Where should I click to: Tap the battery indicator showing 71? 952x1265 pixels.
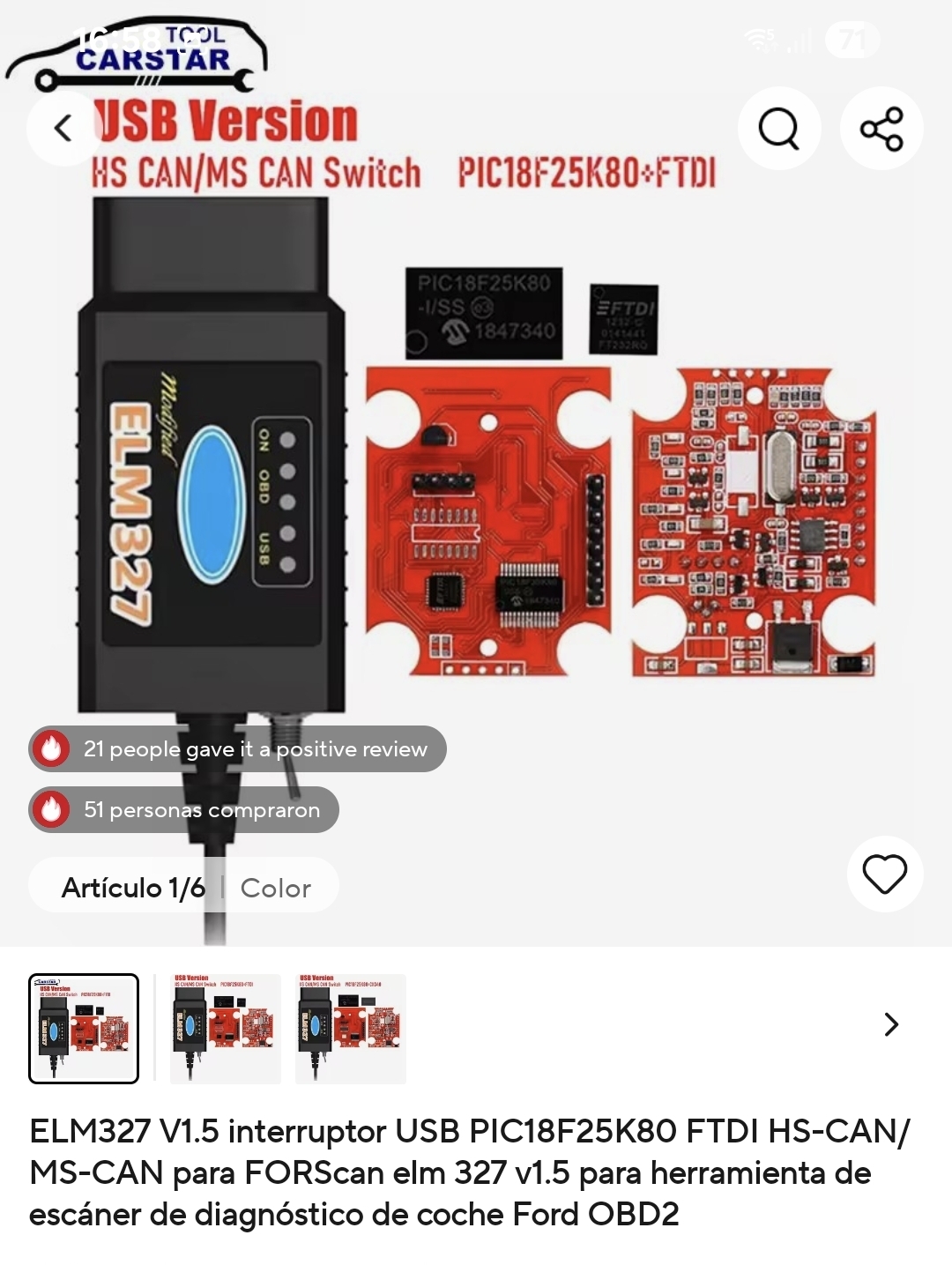coord(851,40)
